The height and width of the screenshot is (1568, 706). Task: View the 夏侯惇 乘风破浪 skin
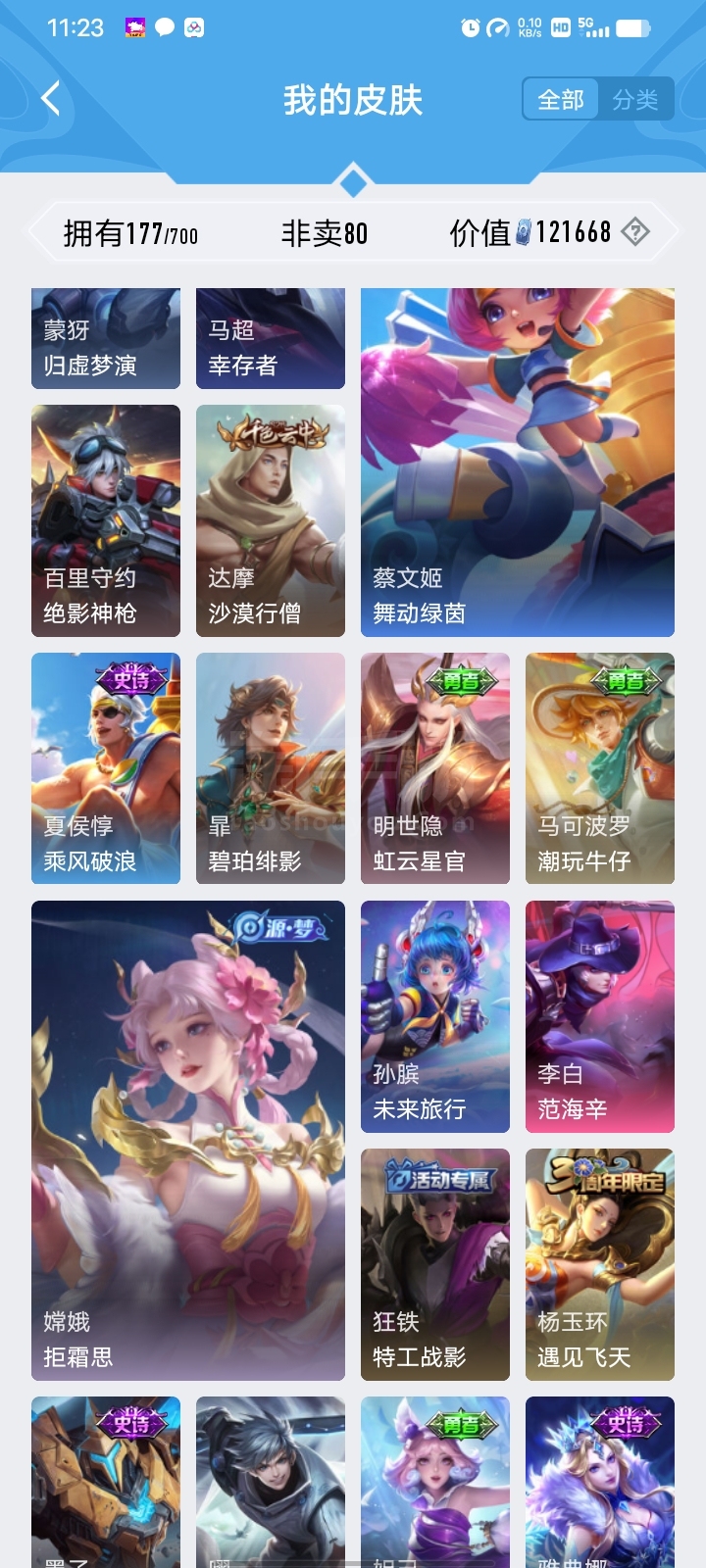click(x=106, y=768)
